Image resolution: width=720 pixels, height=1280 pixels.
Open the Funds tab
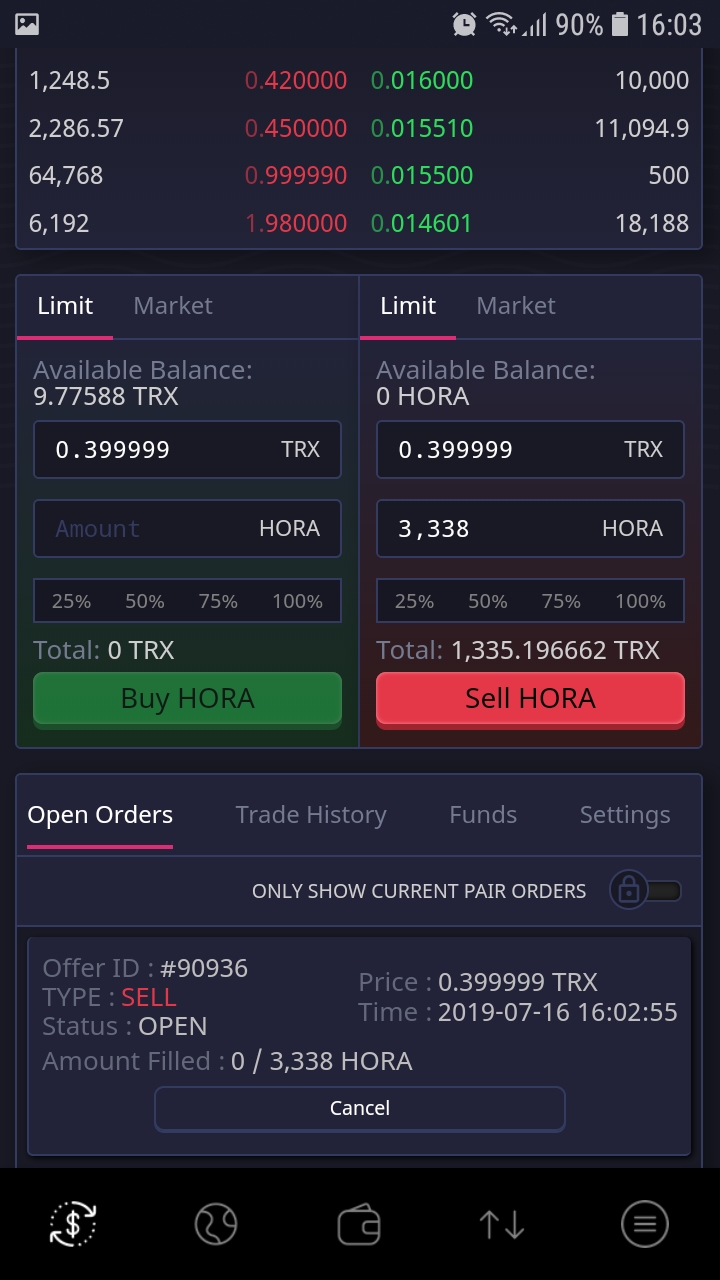click(483, 815)
